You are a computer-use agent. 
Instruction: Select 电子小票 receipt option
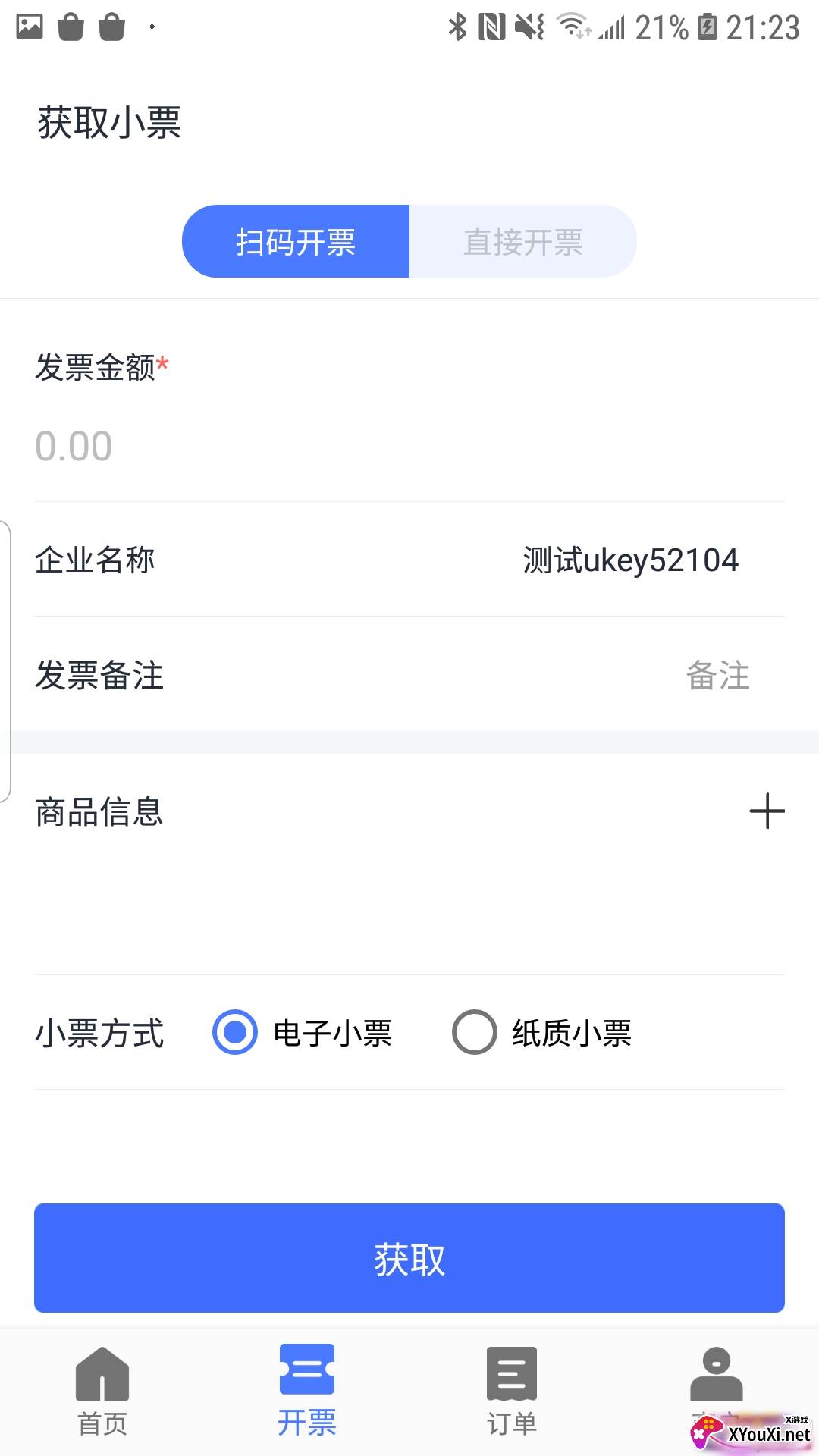235,1032
